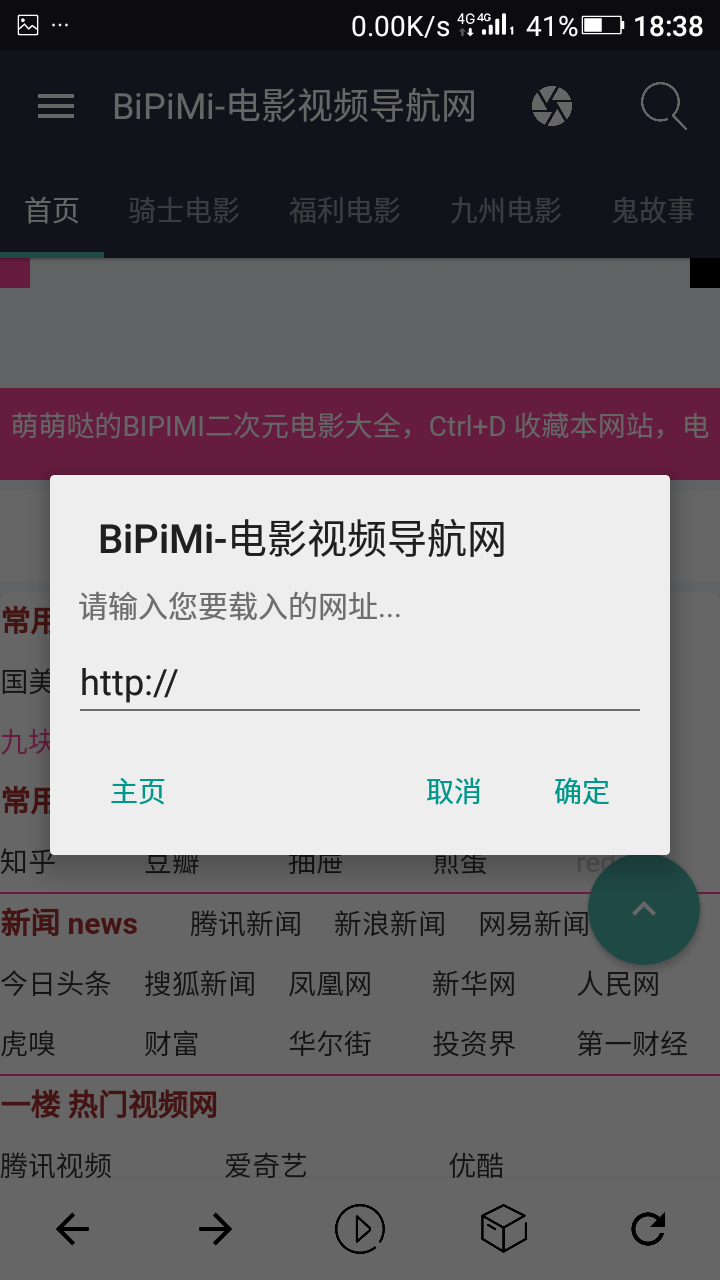
Task: Confirm with the 确定 button
Action: [x=582, y=792]
